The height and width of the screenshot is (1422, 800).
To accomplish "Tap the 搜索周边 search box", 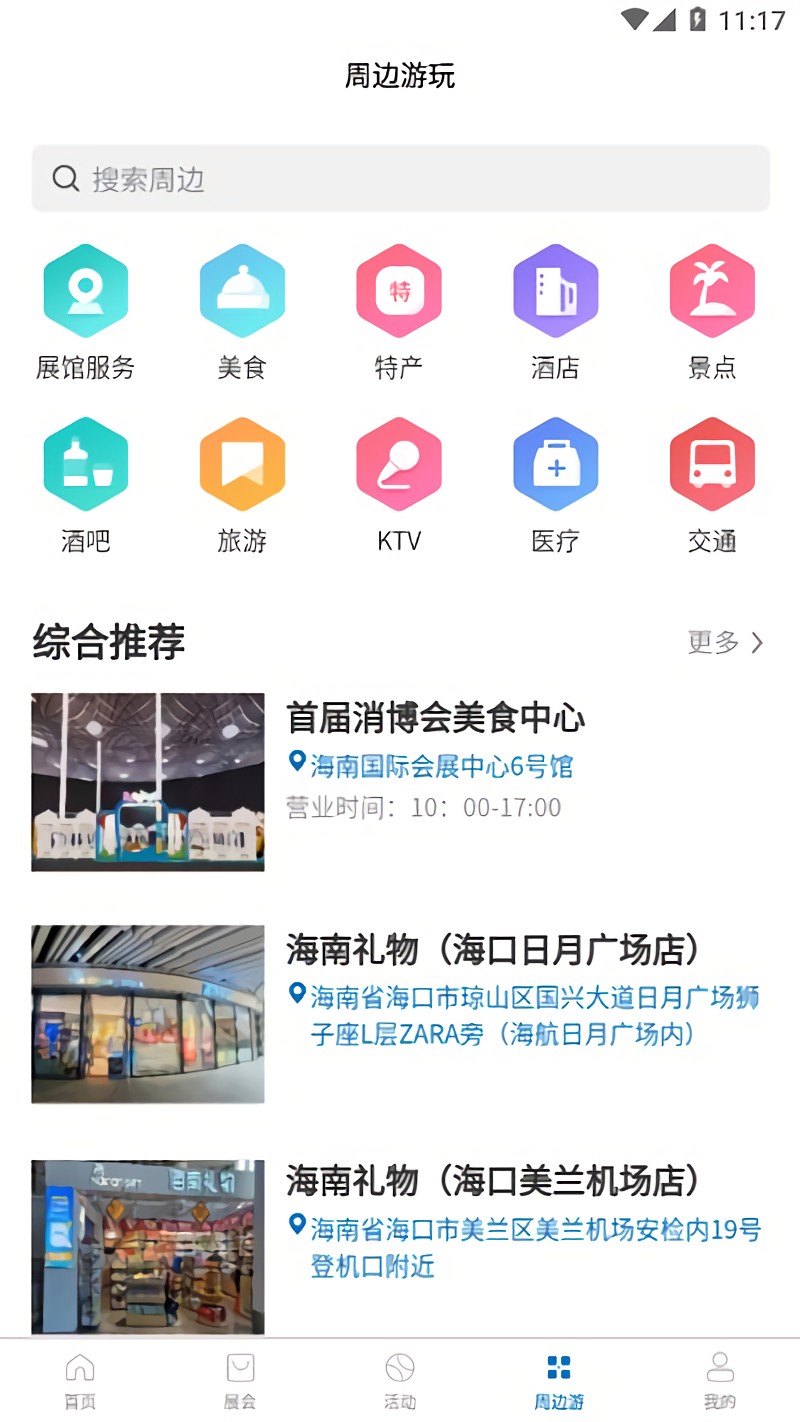I will pos(400,179).
